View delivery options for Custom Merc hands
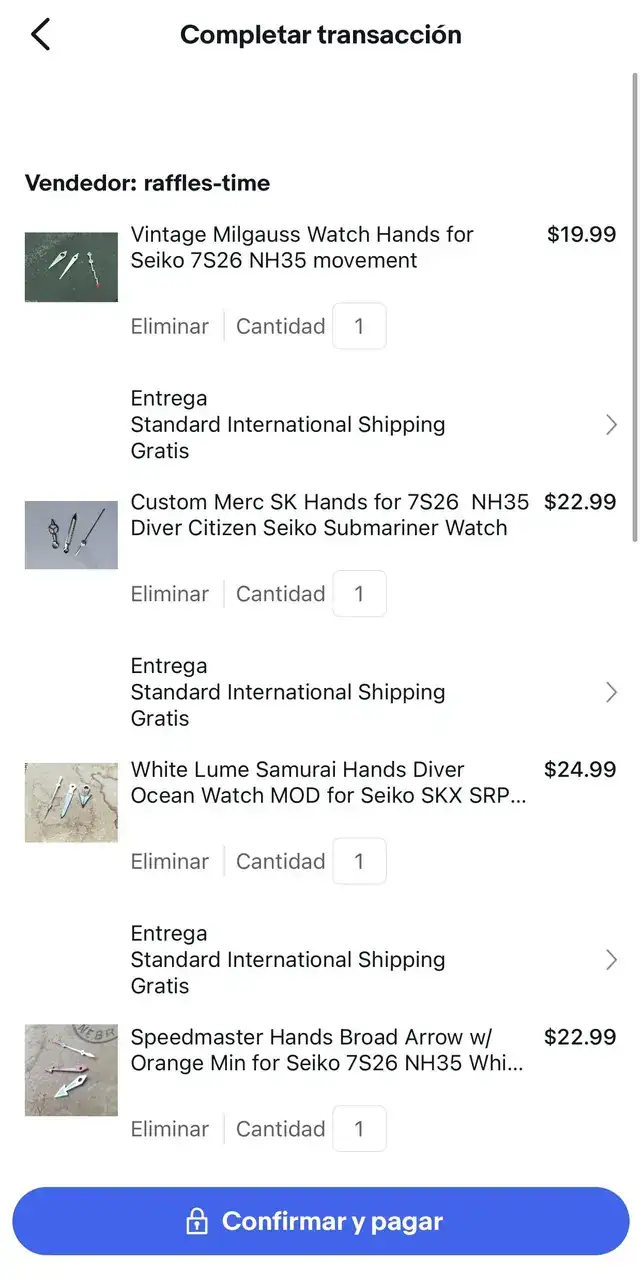The width and height of the screenshot is (642, 1280). tap(611, 692)
